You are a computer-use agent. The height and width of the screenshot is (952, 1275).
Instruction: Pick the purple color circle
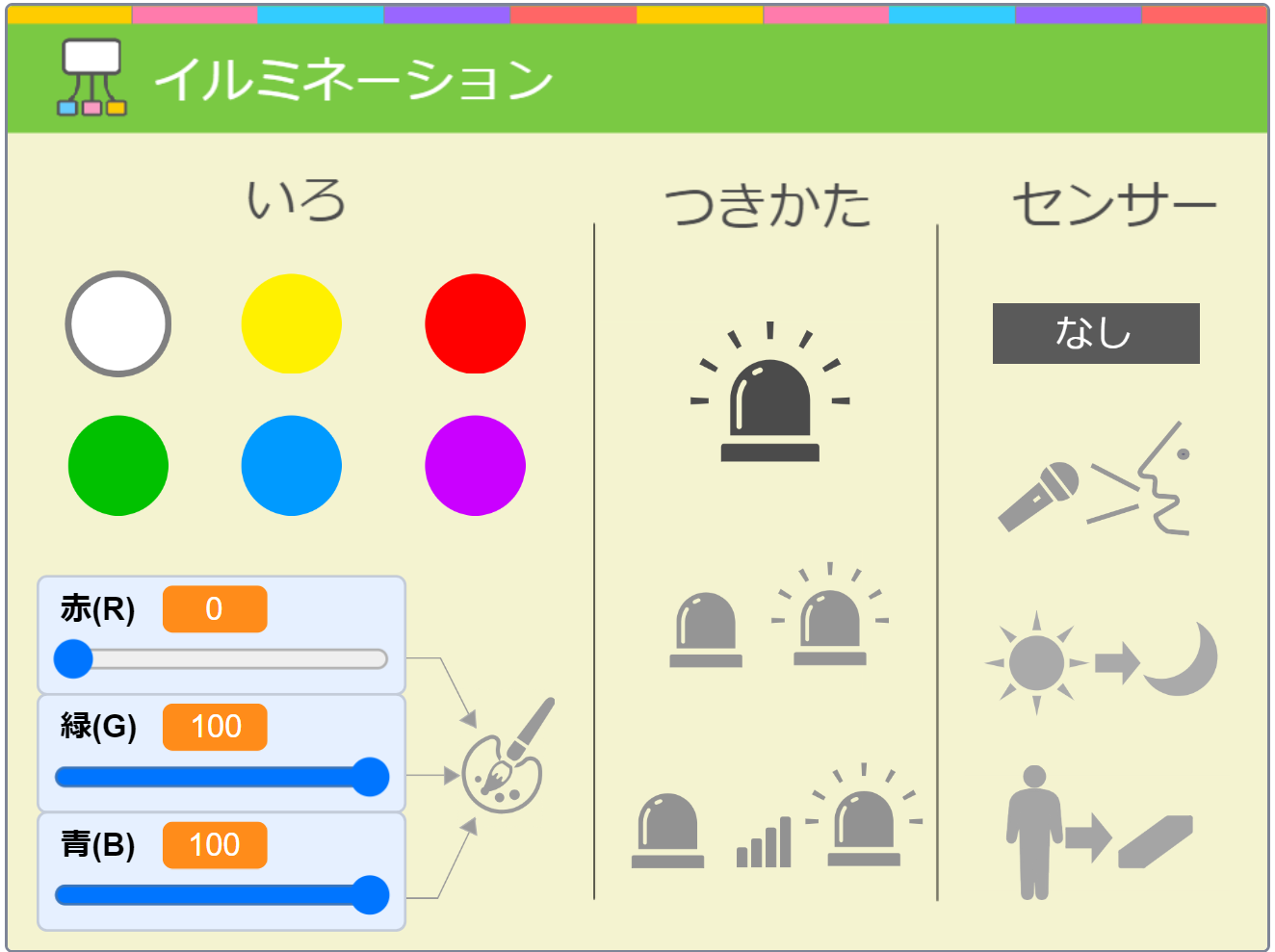(x=475, y=466)
